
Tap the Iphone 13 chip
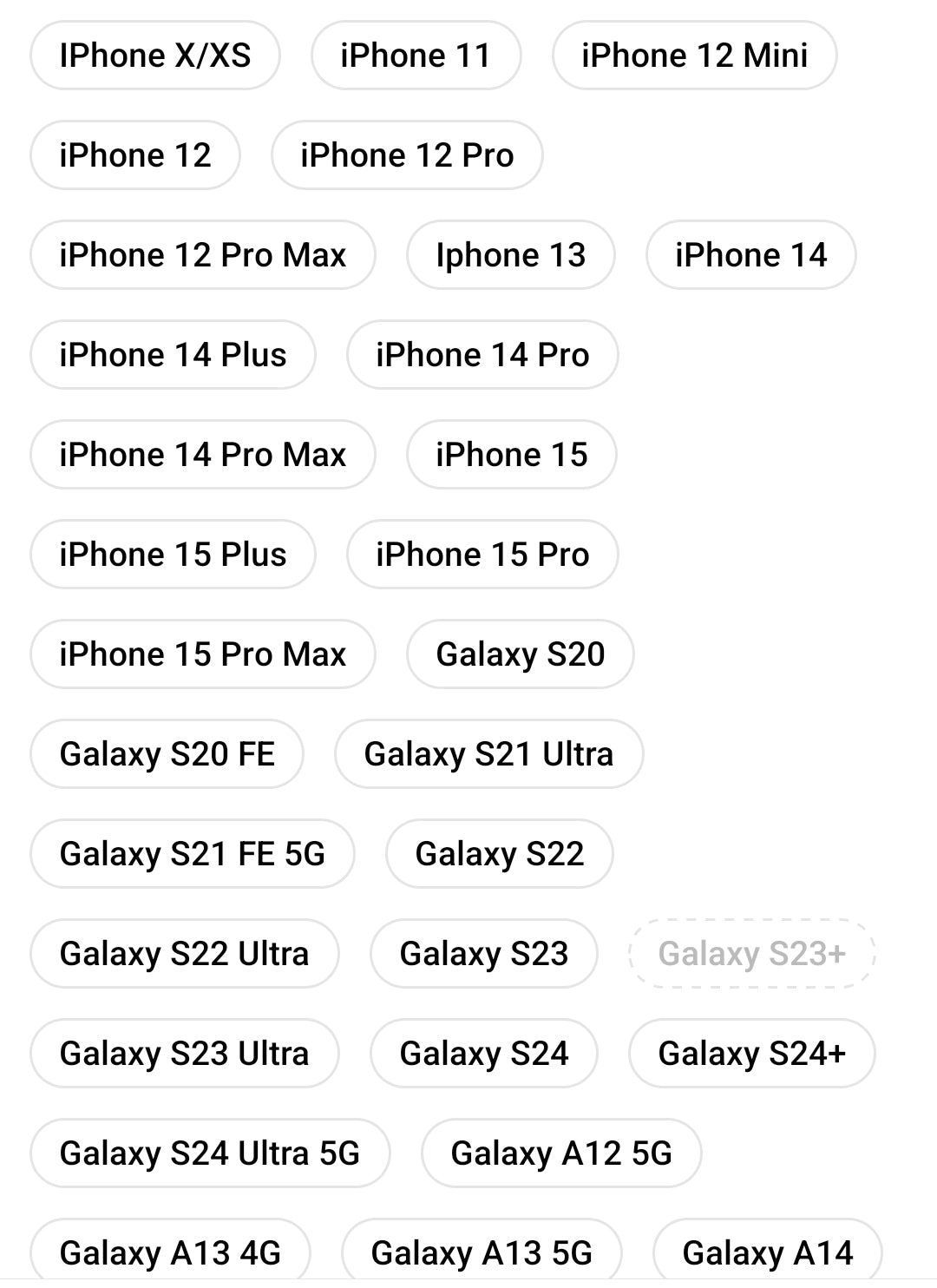click(510, 255)
